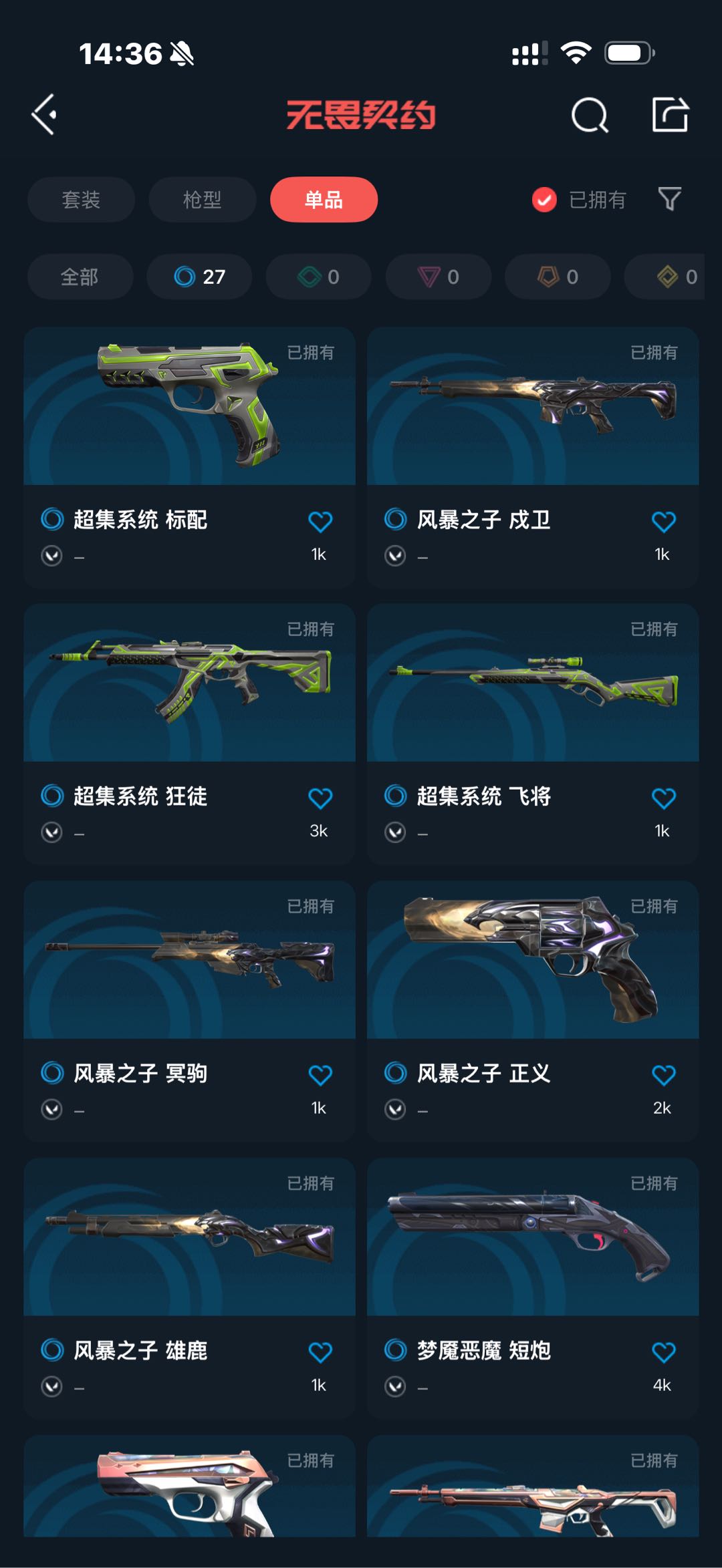
Task: Select the purple tier chip showing 0
Action: [438, 277]
